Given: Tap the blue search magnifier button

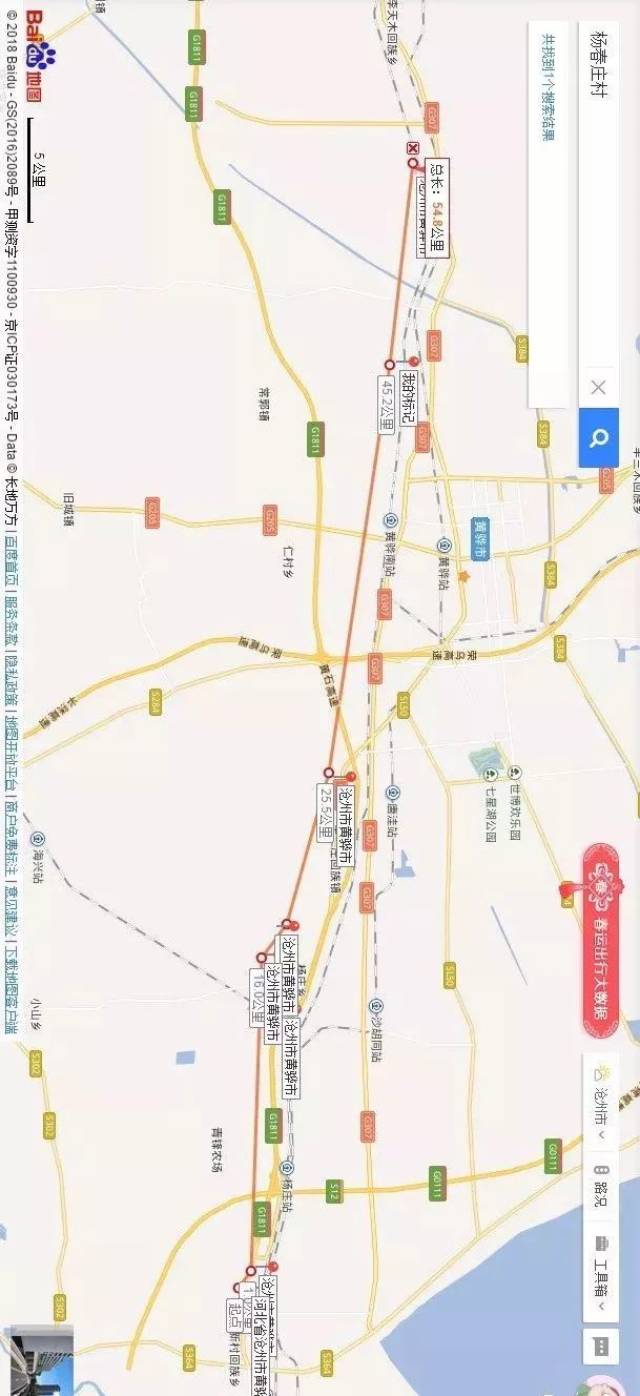Looking at the screenshot, I should coord(598,437).
